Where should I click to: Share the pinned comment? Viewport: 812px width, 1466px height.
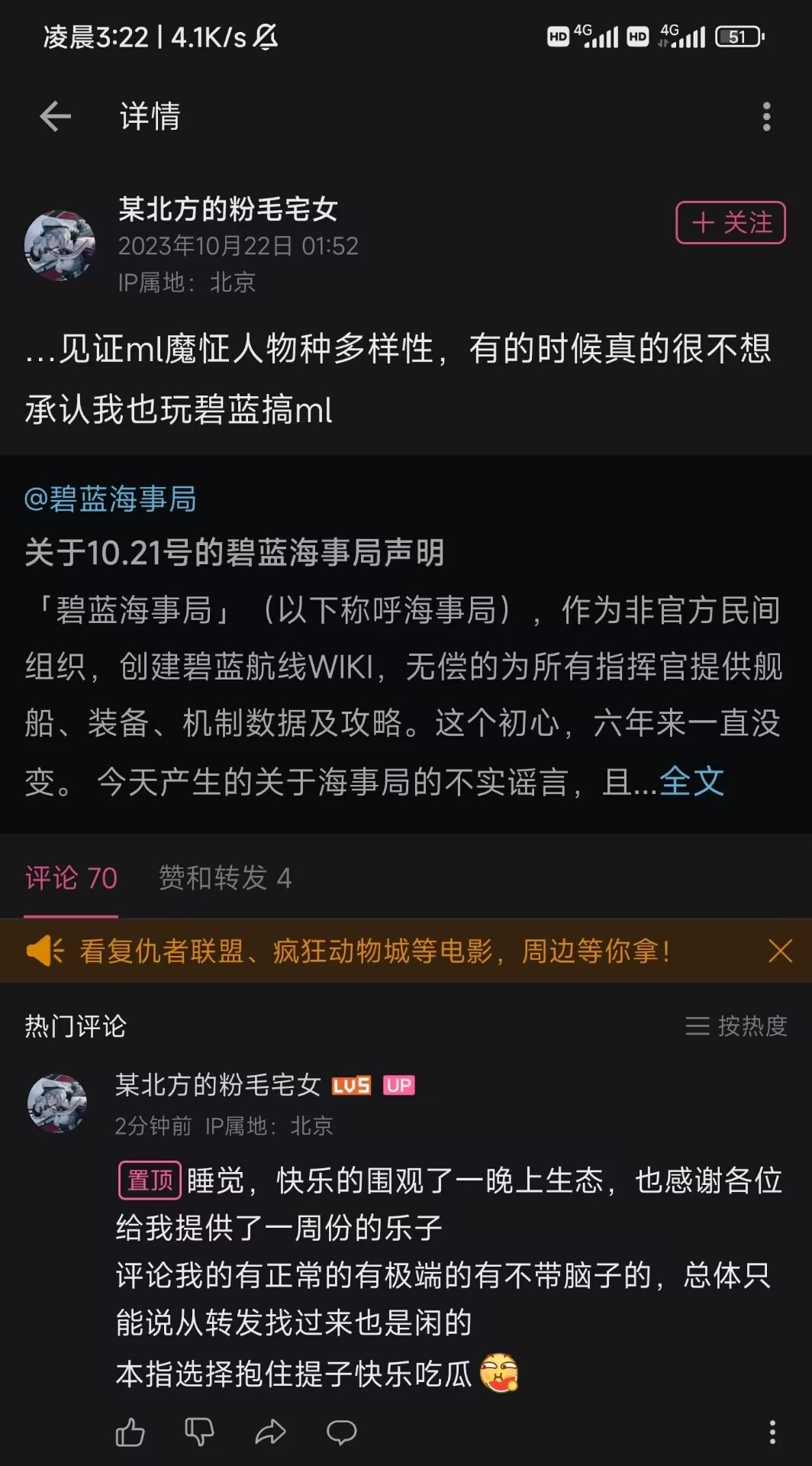coord(270,1432)
